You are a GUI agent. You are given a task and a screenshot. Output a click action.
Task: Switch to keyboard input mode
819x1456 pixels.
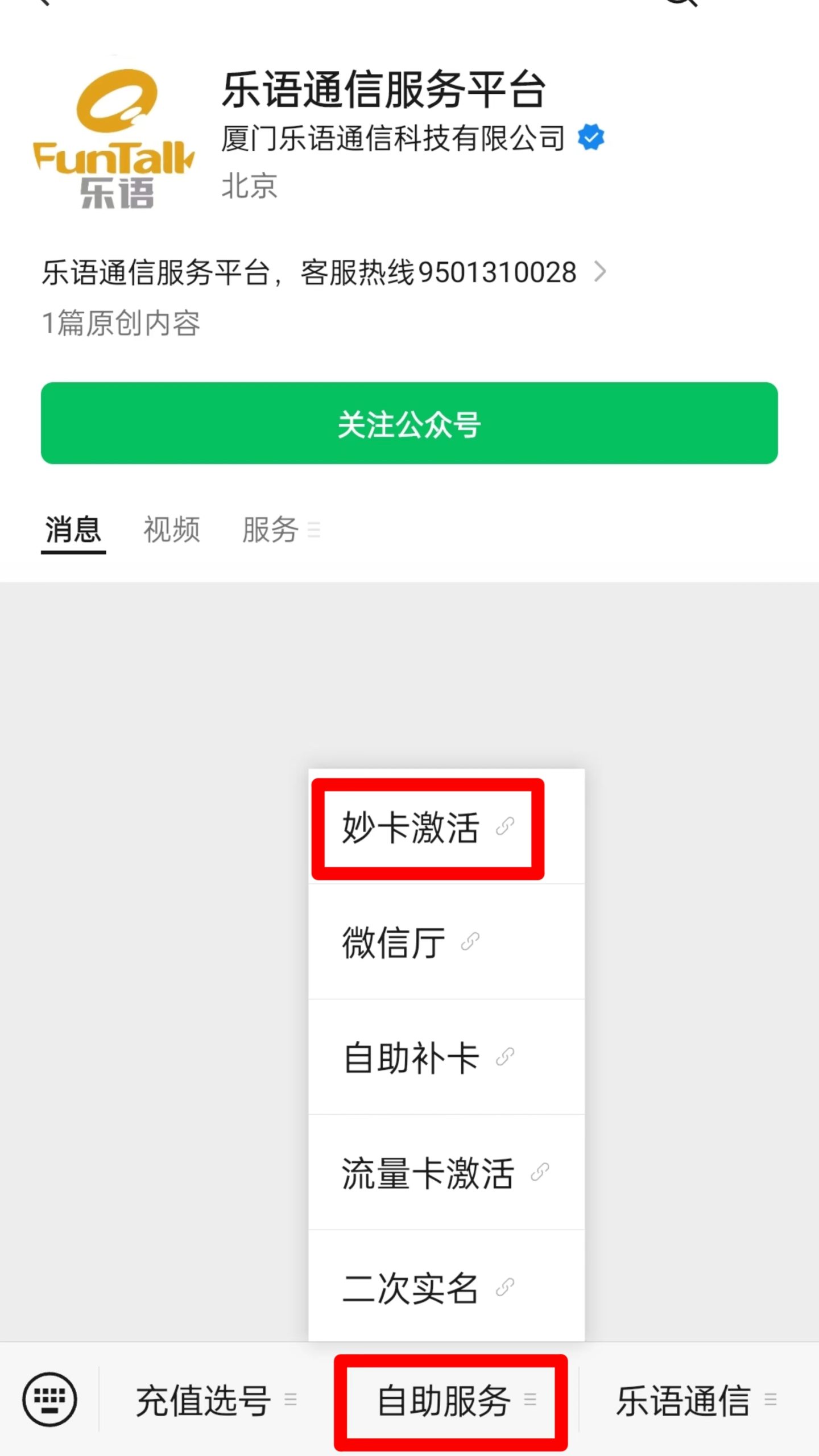pos(49,1400)
